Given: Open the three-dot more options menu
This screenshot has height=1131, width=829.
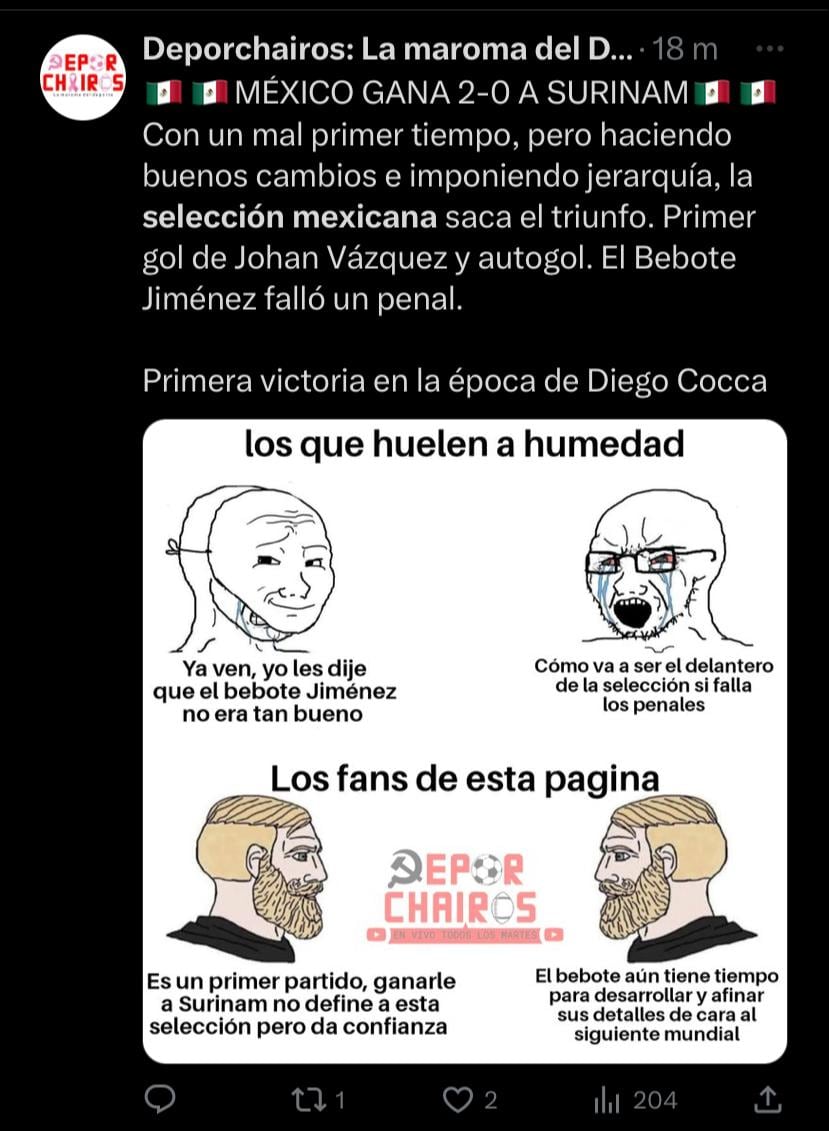Looking at the screenshot, I should pyautogui.click(x=770, y=47).
